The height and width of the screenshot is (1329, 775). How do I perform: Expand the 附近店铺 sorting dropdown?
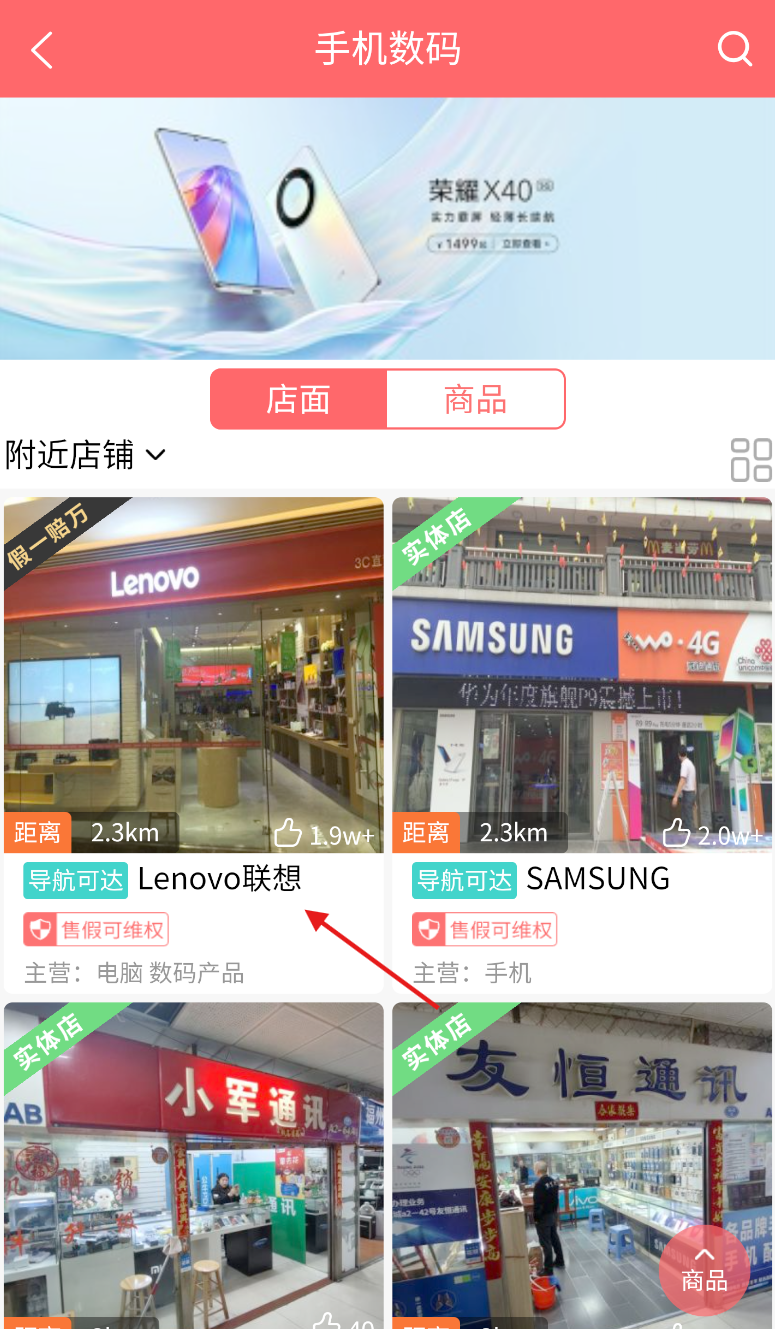click(85, 455)
